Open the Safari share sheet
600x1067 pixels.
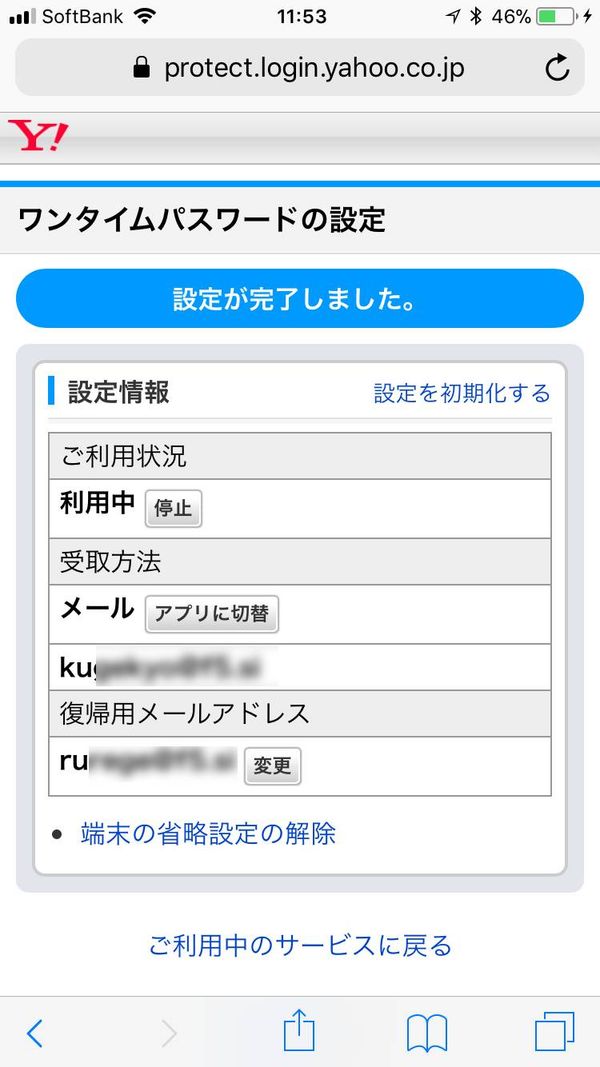click(x=299, y=1031)
